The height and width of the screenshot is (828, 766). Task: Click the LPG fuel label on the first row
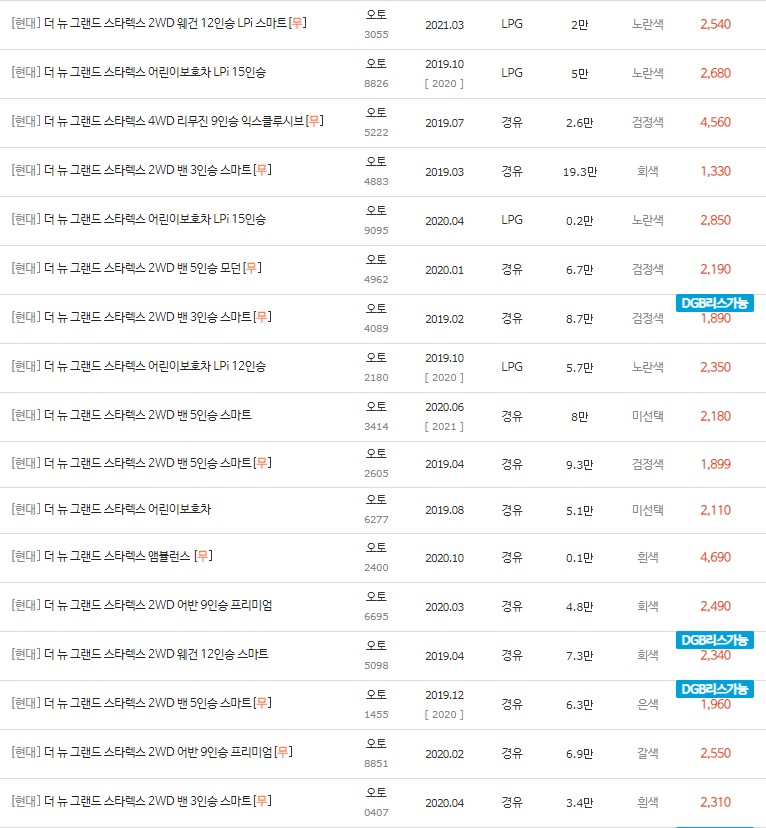pos(512,24)
